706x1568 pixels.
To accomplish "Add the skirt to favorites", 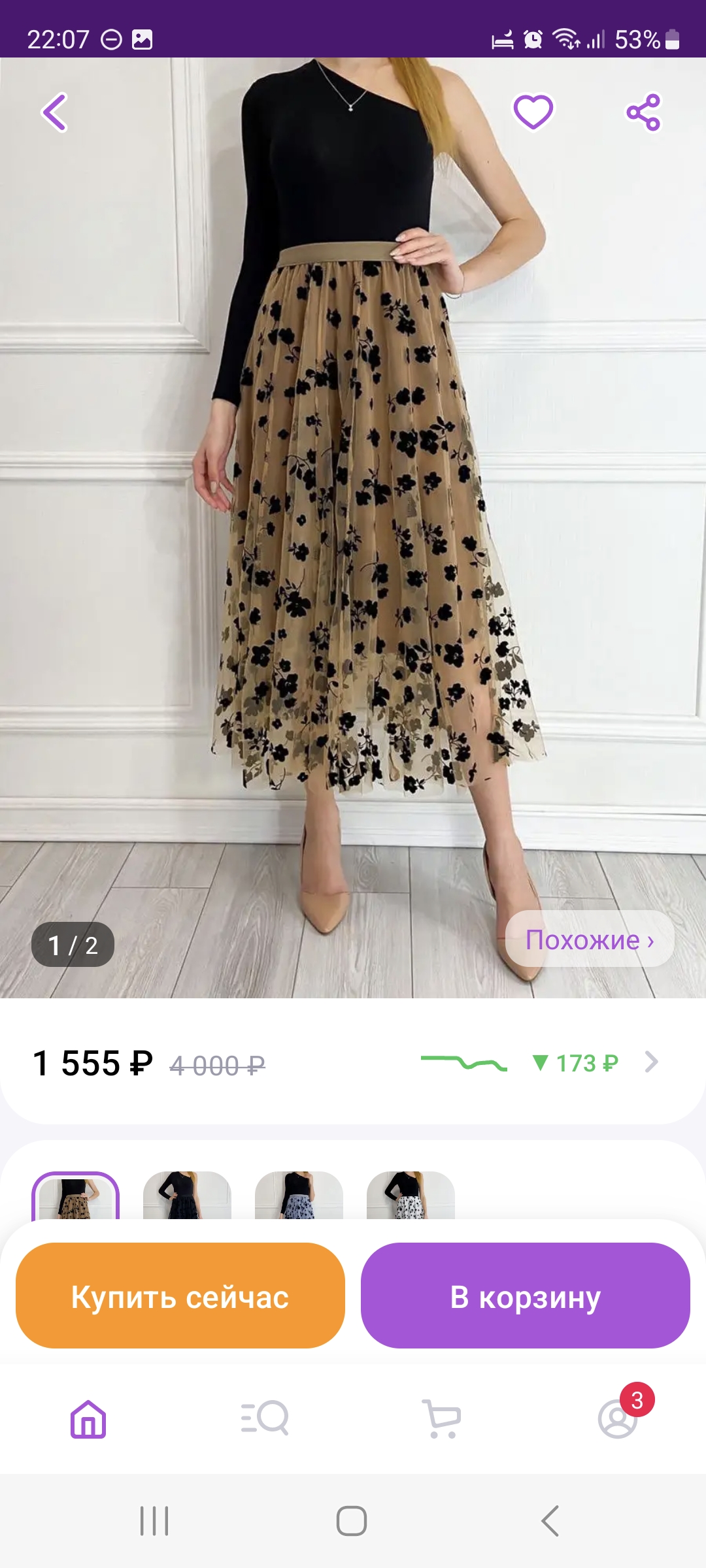I will point(533,112).
